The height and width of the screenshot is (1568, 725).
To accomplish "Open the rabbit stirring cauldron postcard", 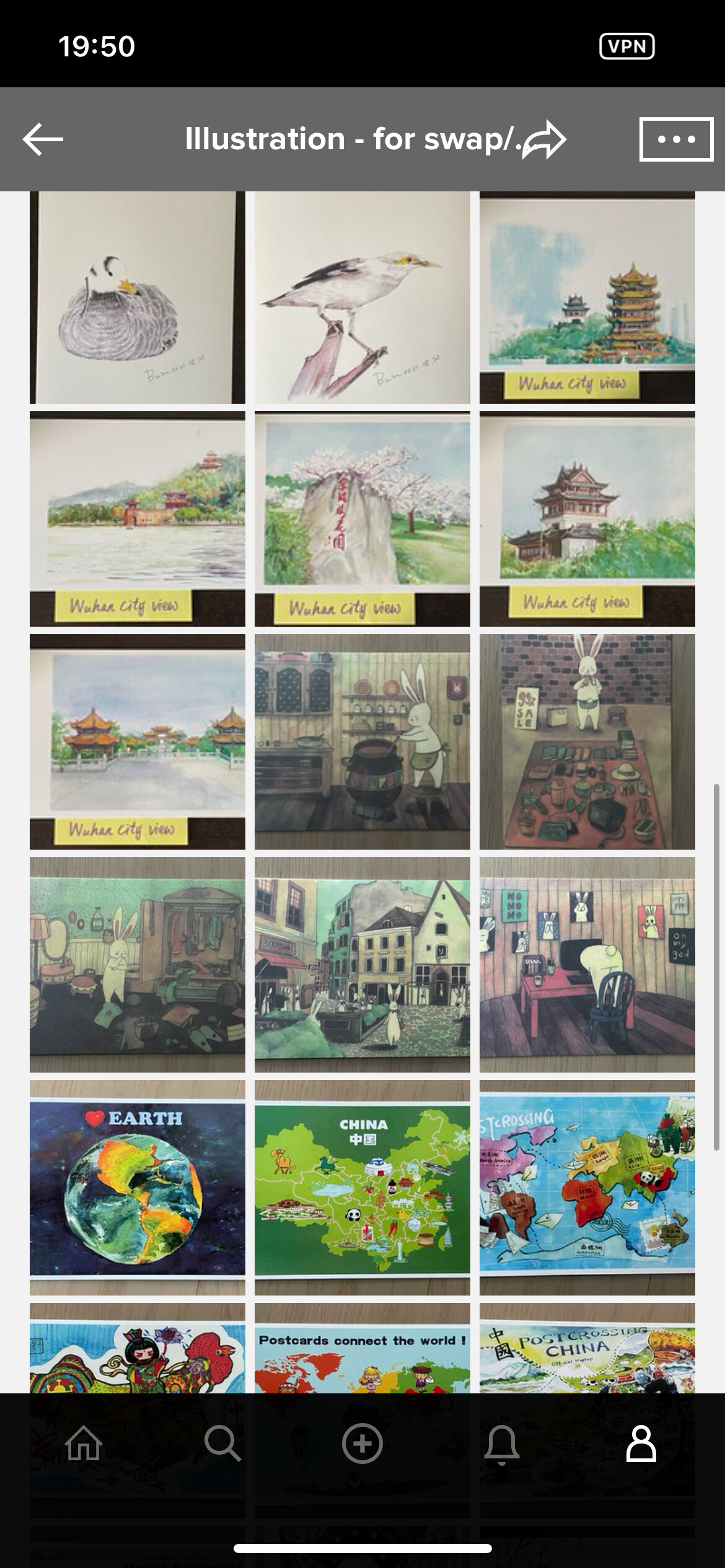I will [362, 741].
